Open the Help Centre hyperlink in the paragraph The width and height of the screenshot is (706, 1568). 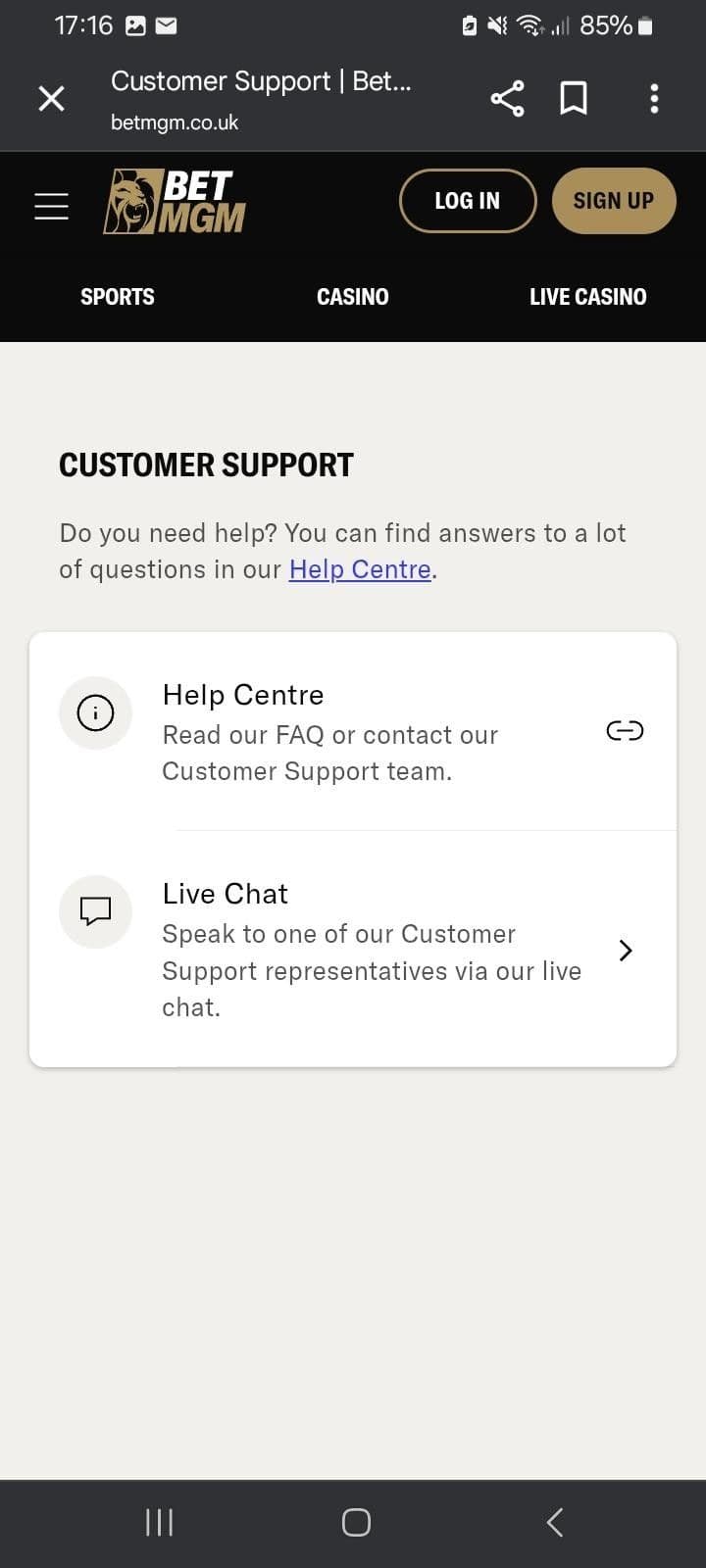click(360, 568)
